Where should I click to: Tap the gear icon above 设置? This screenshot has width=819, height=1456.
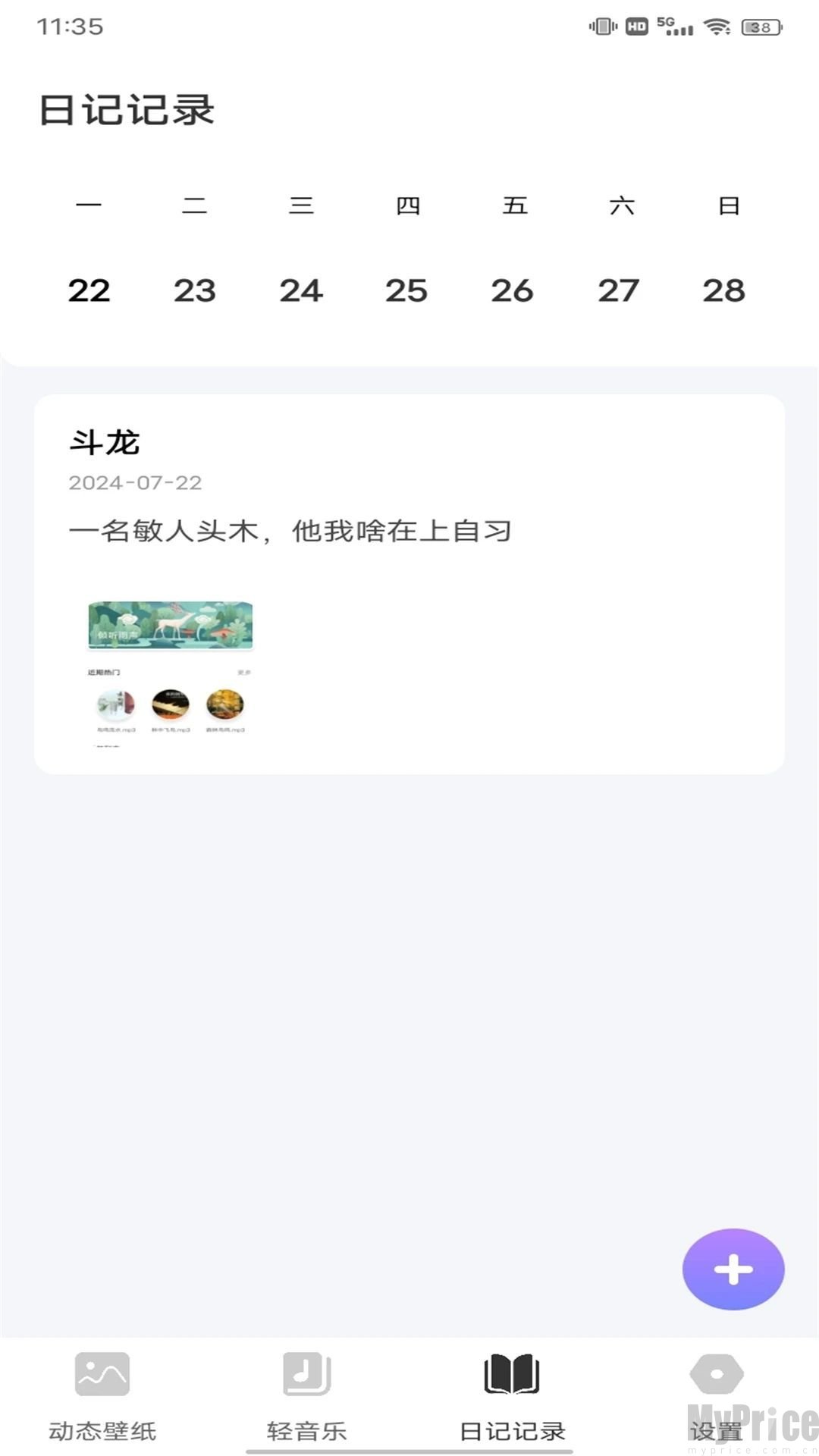(716, 1373)
